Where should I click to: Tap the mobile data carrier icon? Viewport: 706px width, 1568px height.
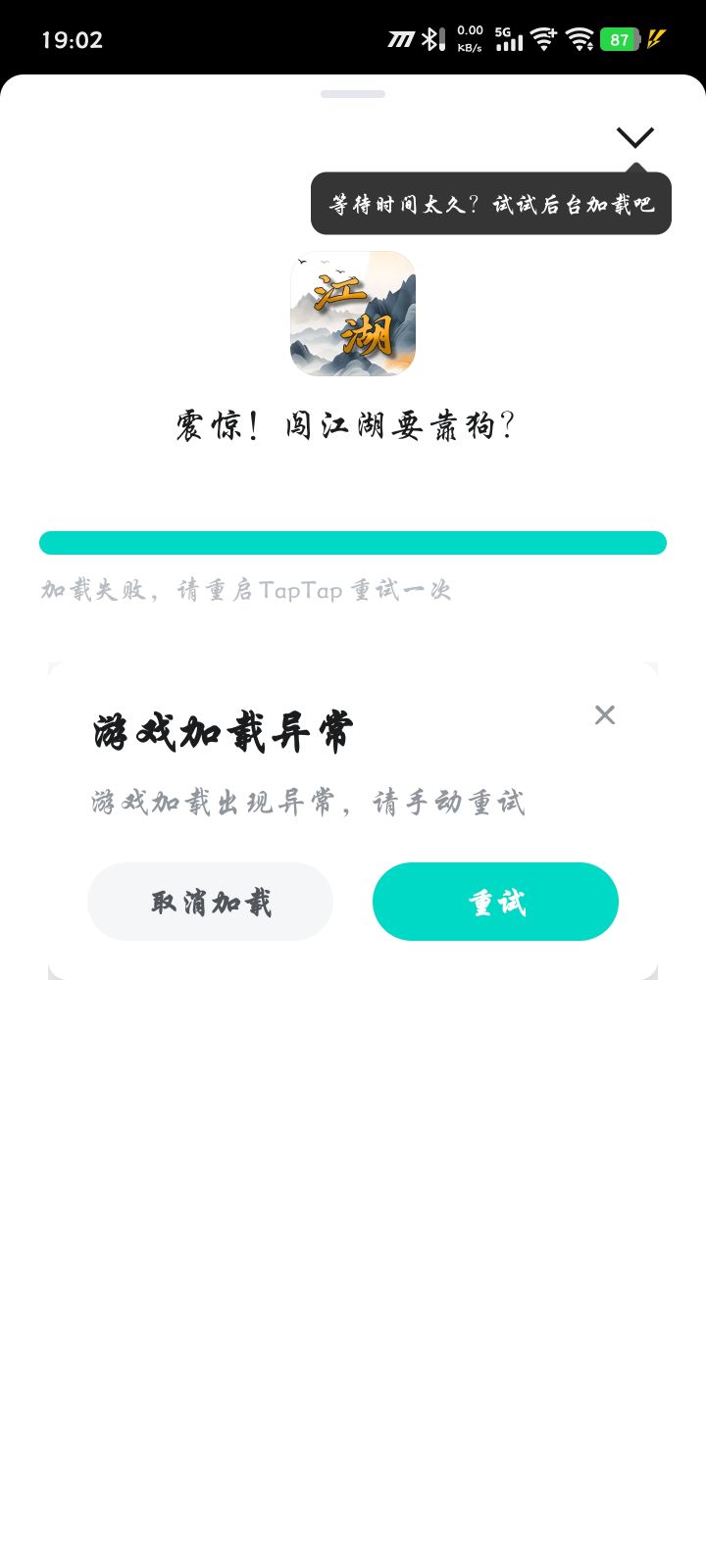tap(403, 37)
